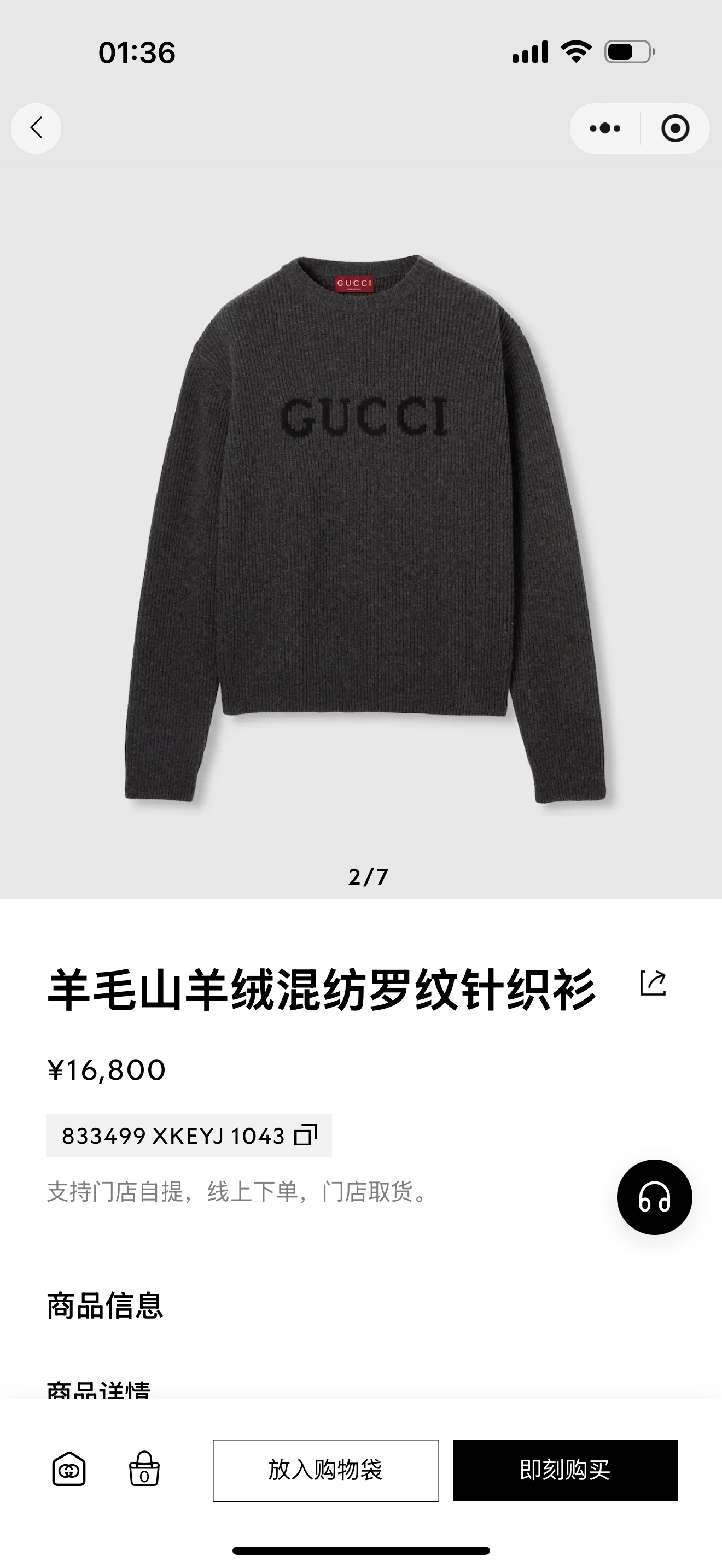This screenshot has width=722, height=1568.
Task: Open the mini program more options menu
Action: 604,128
